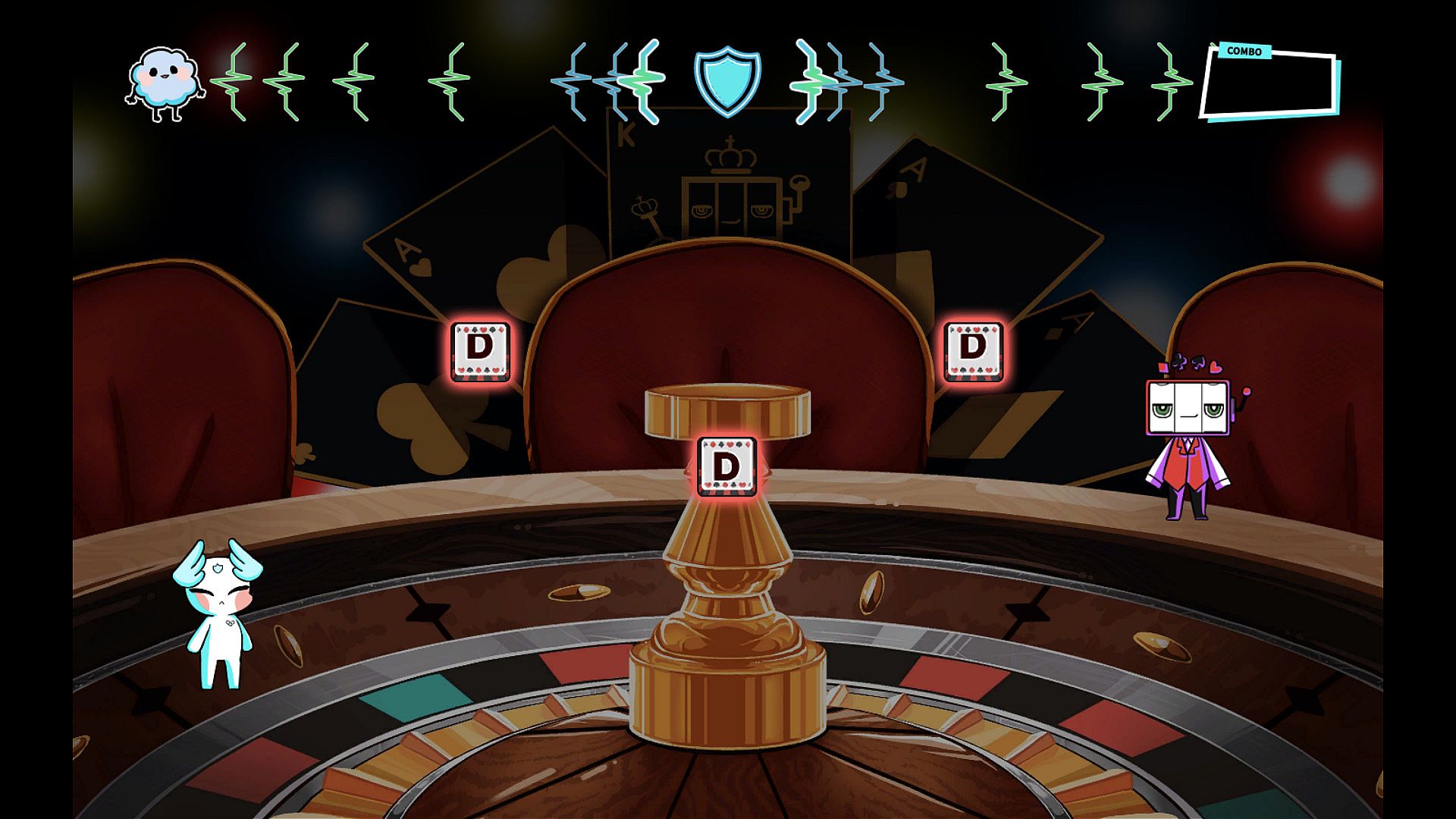The image size is (1456, 819).
Task: Hit the D tile nearest the slot-machine character
Action: [x=973, y=351]
